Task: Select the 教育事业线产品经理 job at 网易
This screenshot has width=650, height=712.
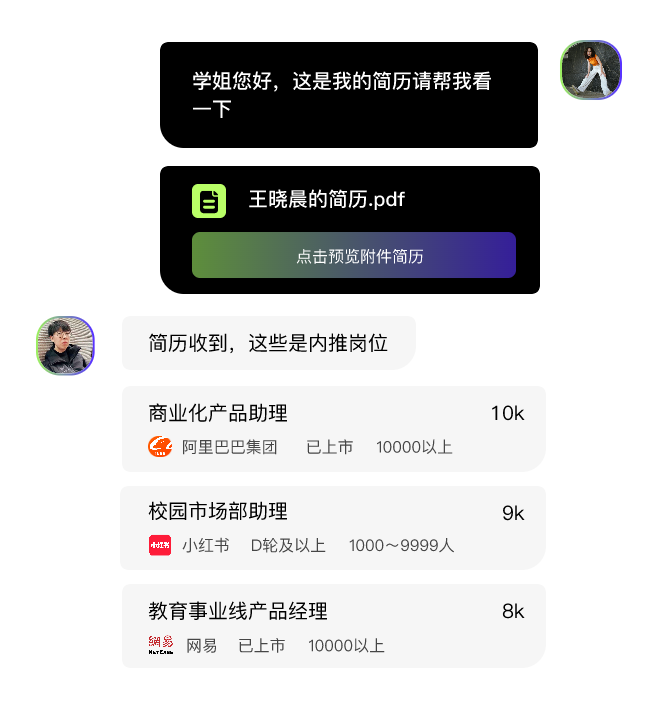Action: [333, 625]
